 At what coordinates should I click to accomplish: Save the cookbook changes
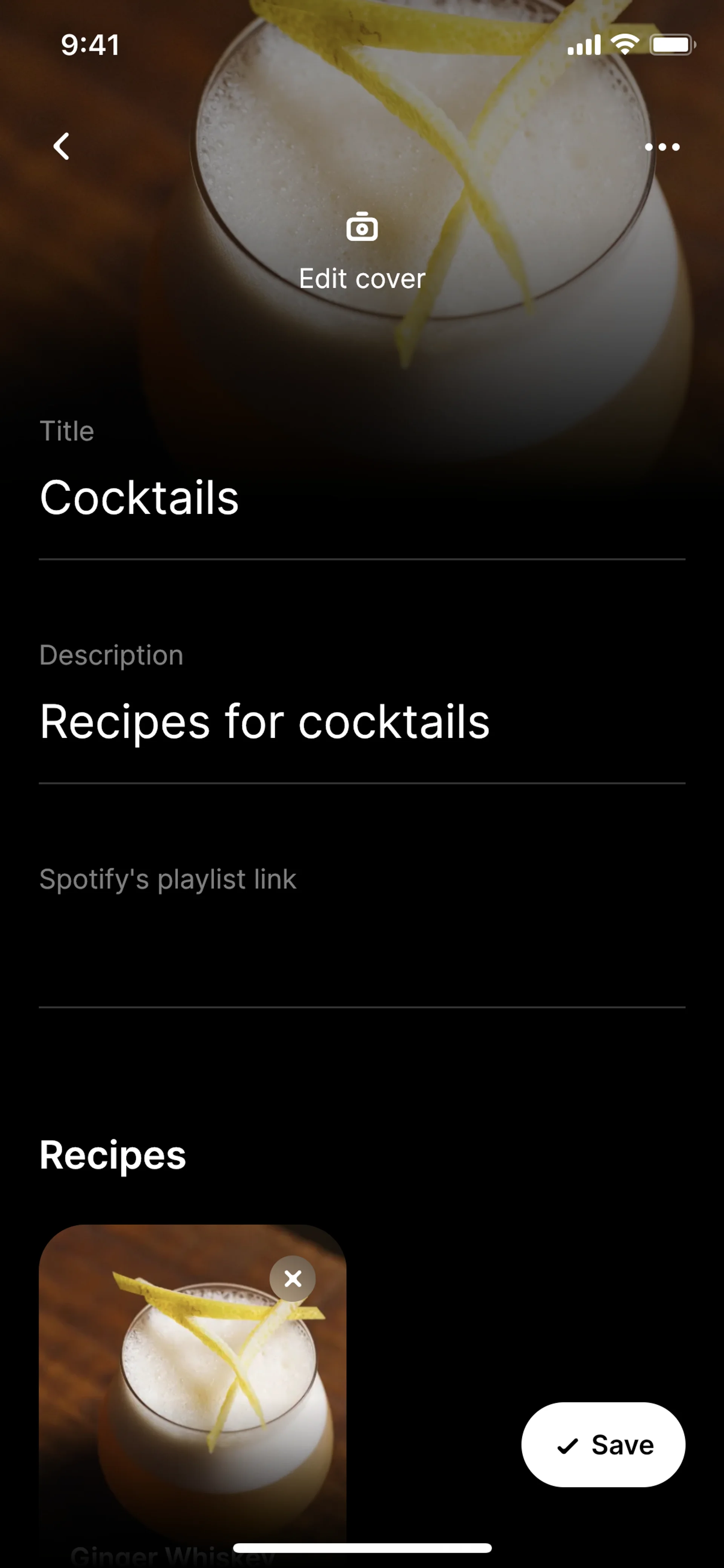603,1445
